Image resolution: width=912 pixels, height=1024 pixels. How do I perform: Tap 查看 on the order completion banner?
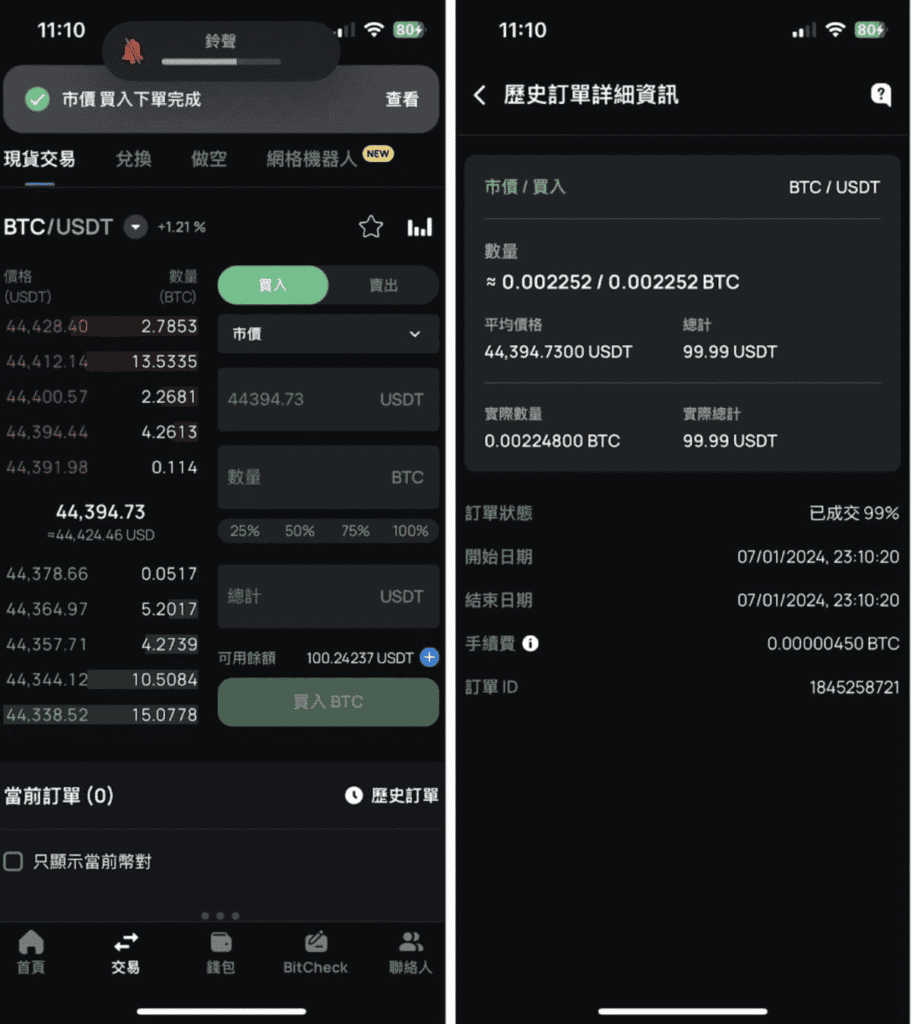[402, 99]
